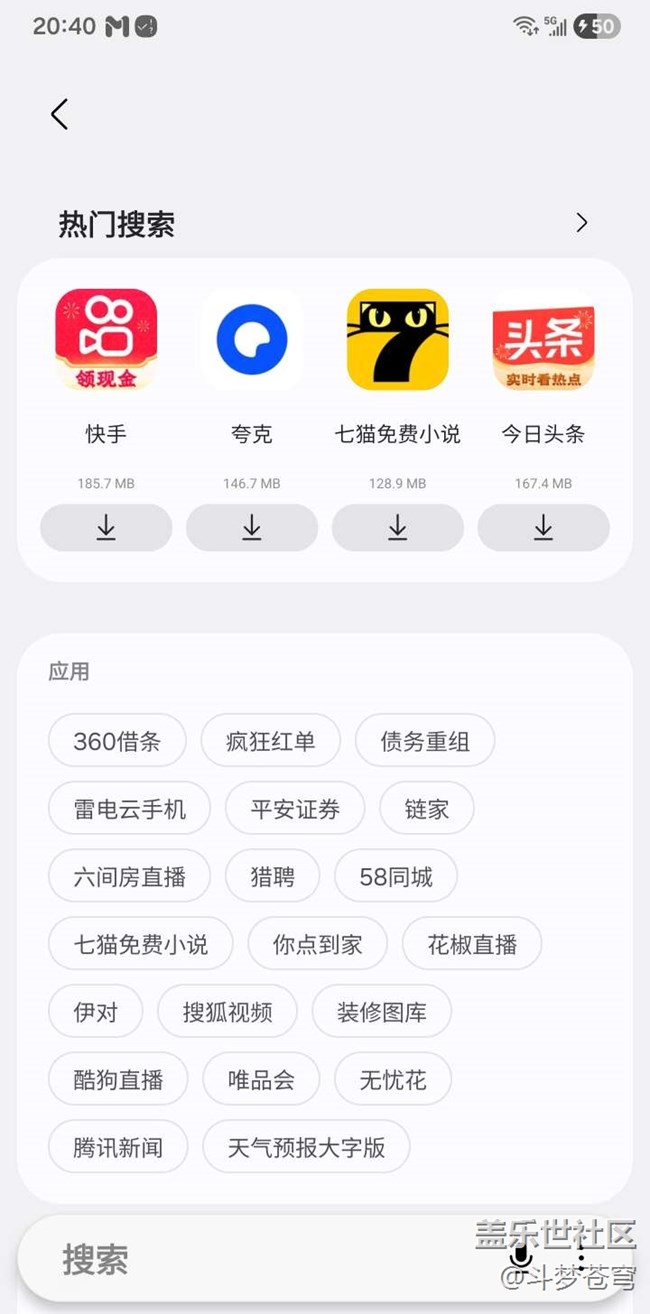
Task: Open the 快手 app icon
Action: click(106, 339)
